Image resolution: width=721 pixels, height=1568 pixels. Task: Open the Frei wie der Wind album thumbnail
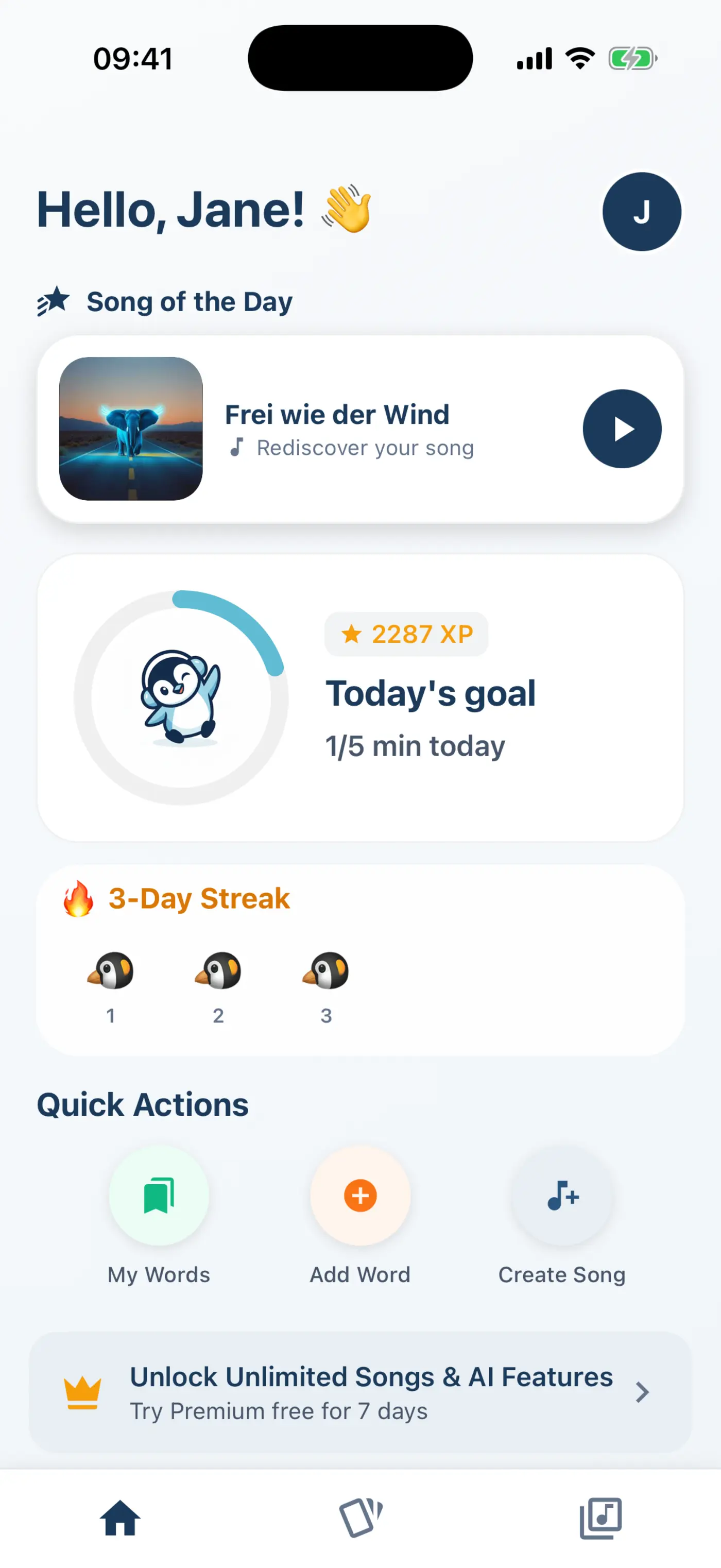point(131,429)
